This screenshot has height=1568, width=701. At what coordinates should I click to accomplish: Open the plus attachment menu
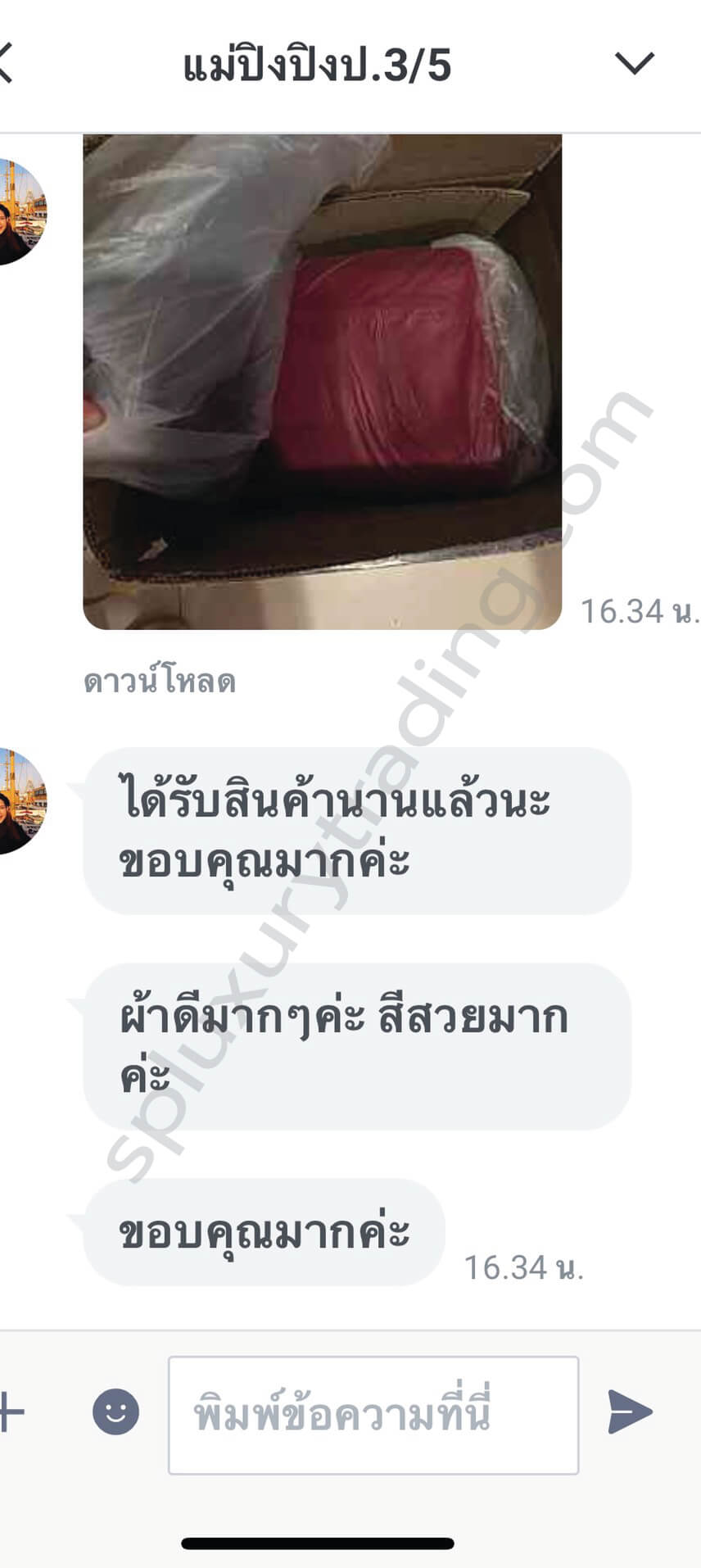pyautogui.click(x=11, y=1412)
